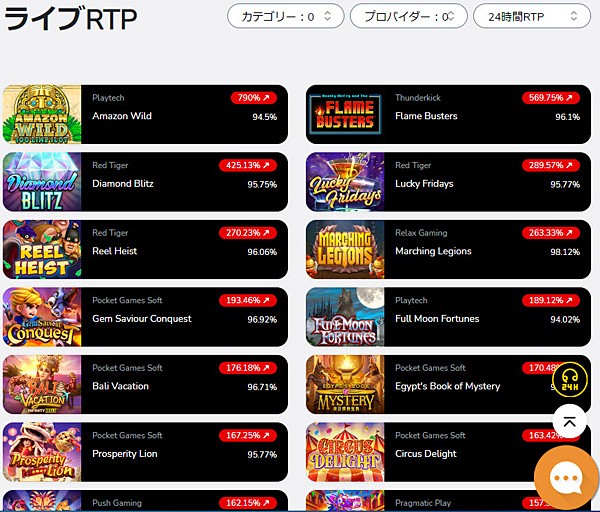Expand the プロバイダー dropdown
This screenshot has height=512, width=600.
click(408, 16)
